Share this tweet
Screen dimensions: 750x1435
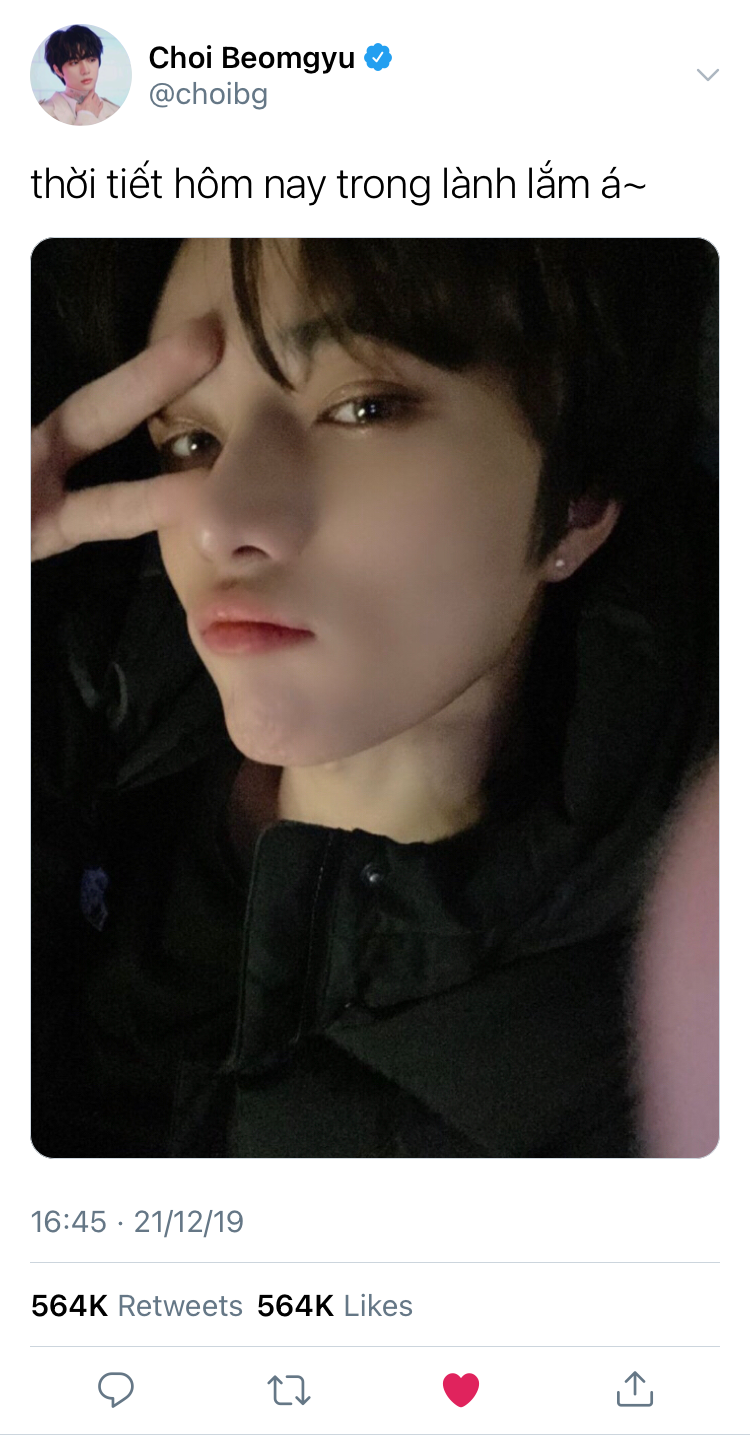point(634,1388)
